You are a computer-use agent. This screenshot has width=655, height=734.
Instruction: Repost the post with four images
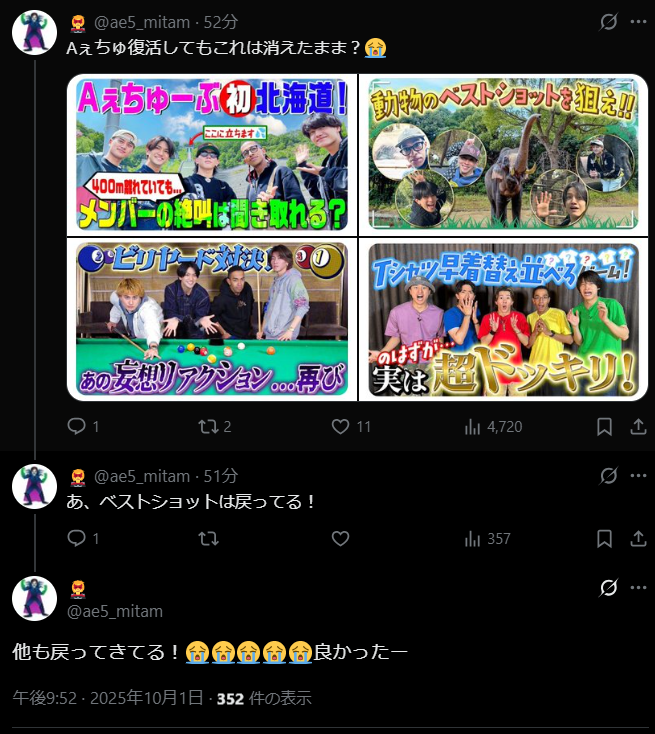click(x=209, y=426)
